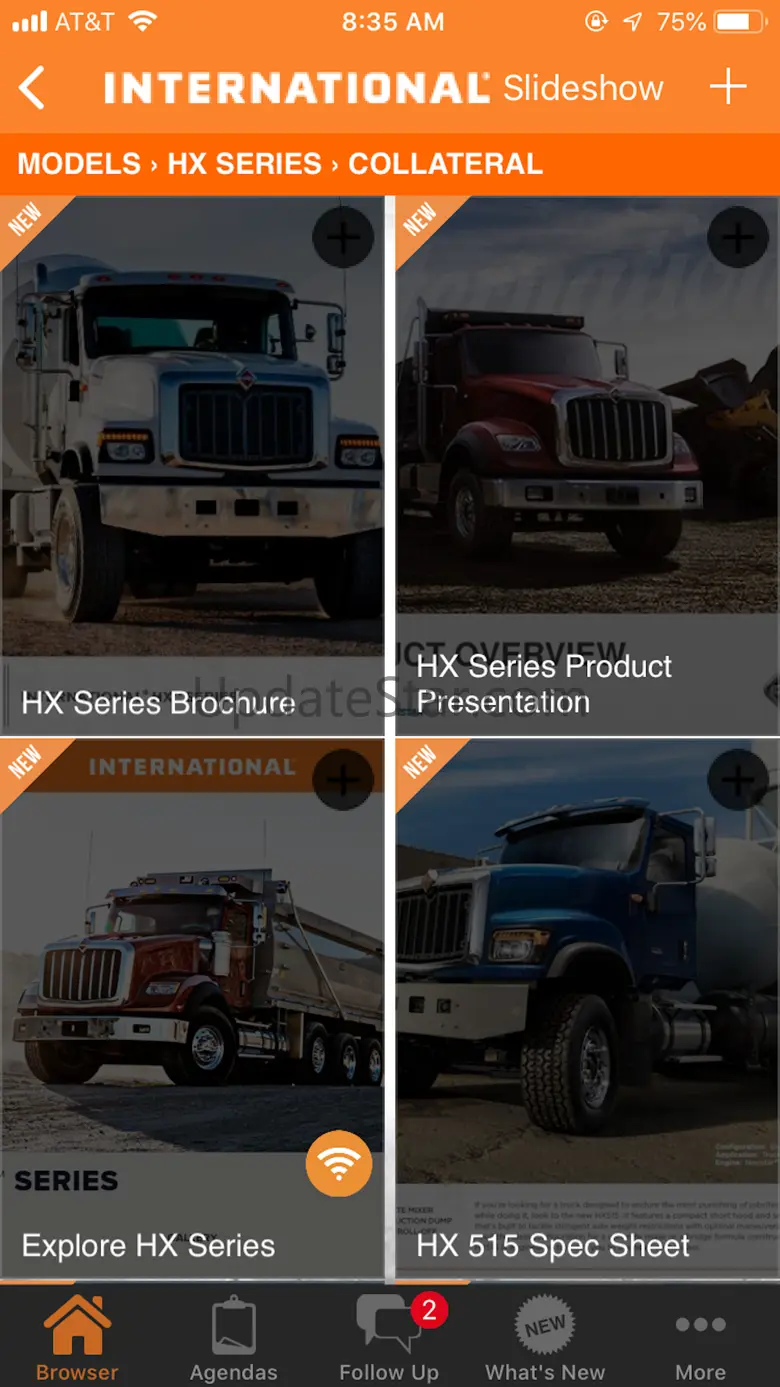Open the More tab
Image resolution: width=780 pixels, height=1387 pixels.
point(700,1337)
